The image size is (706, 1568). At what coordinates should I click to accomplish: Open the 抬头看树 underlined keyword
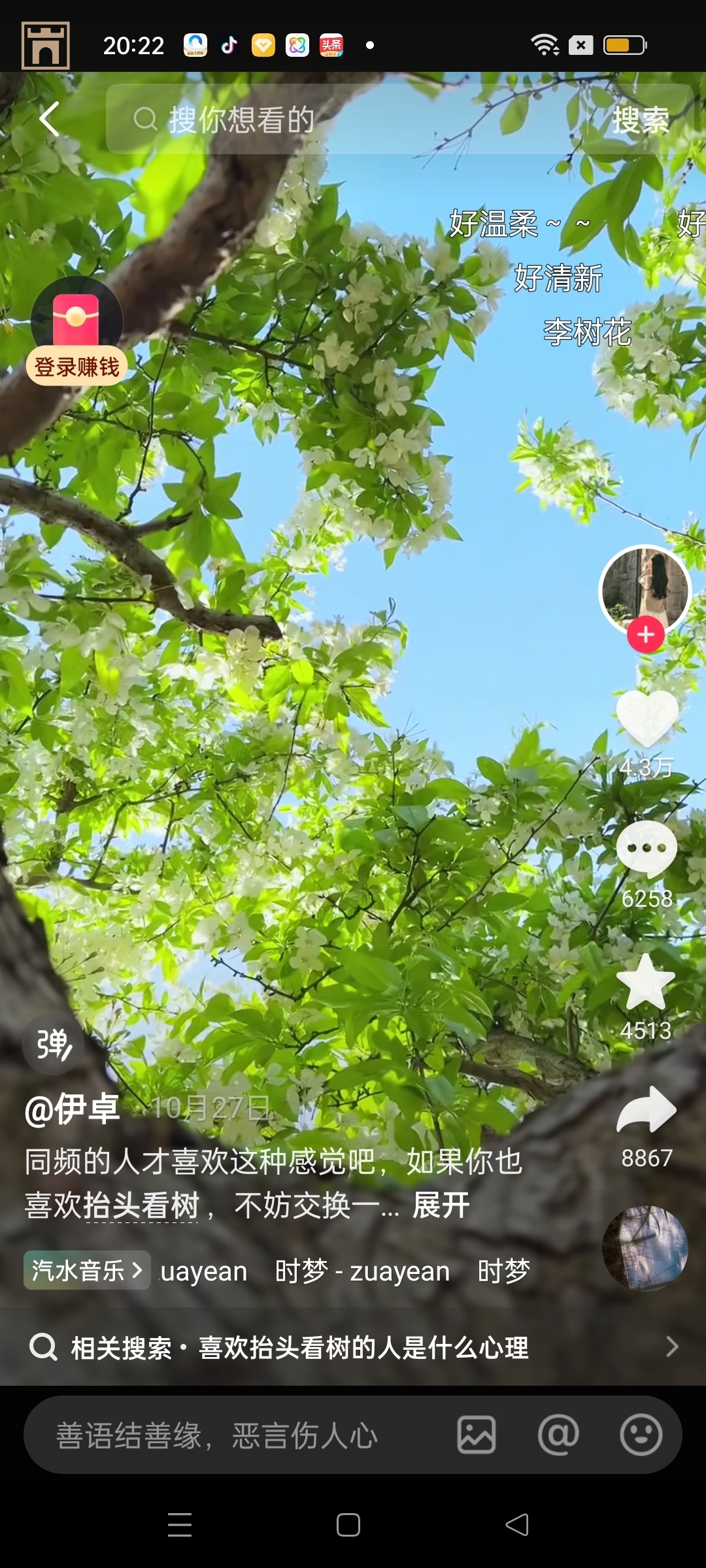pos(142,1206)
